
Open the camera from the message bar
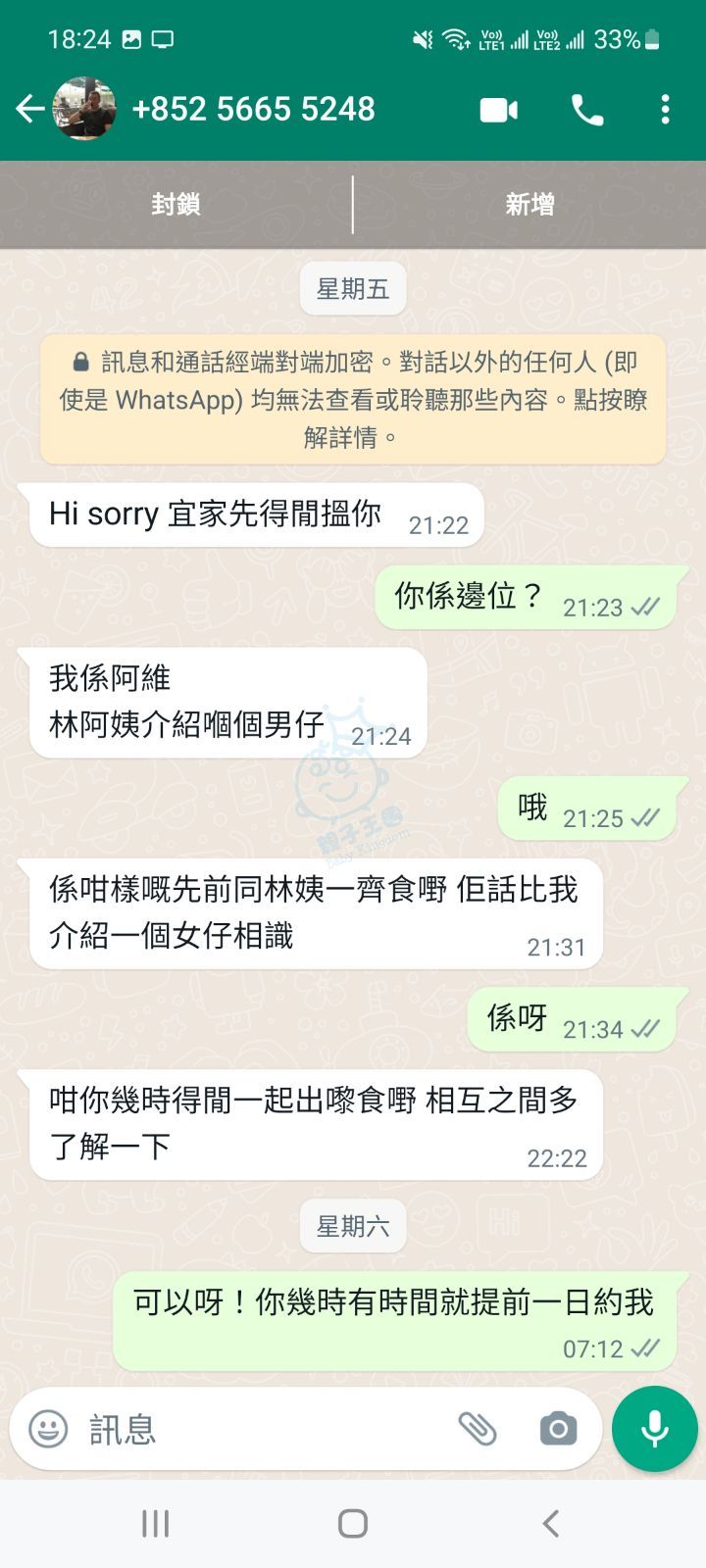558,1429
